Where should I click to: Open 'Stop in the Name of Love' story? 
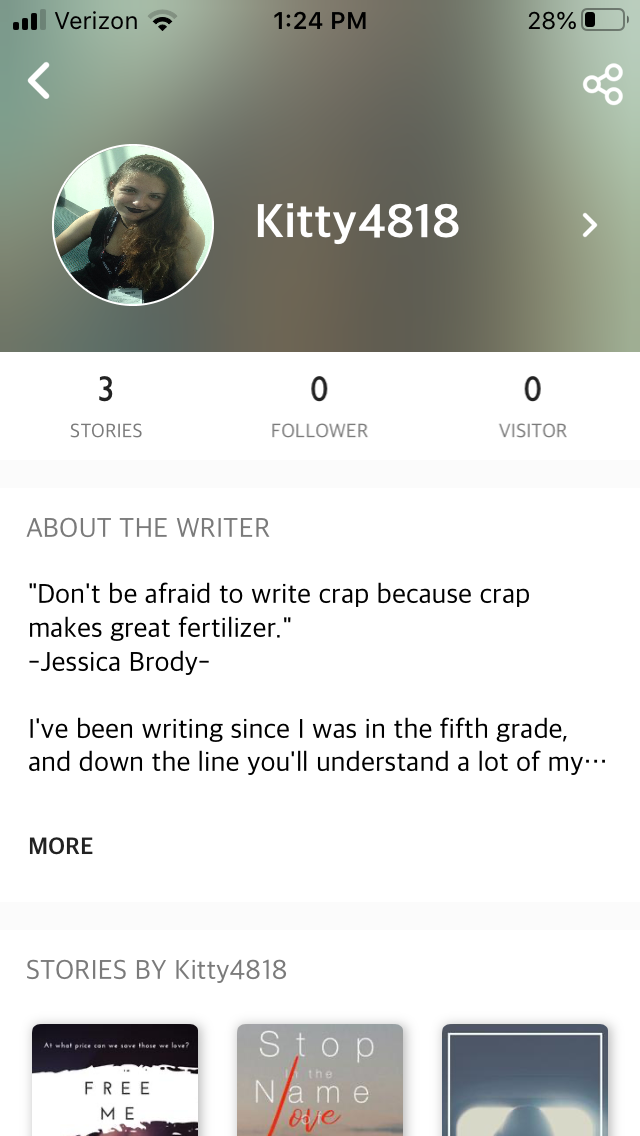click(320, 1080)
